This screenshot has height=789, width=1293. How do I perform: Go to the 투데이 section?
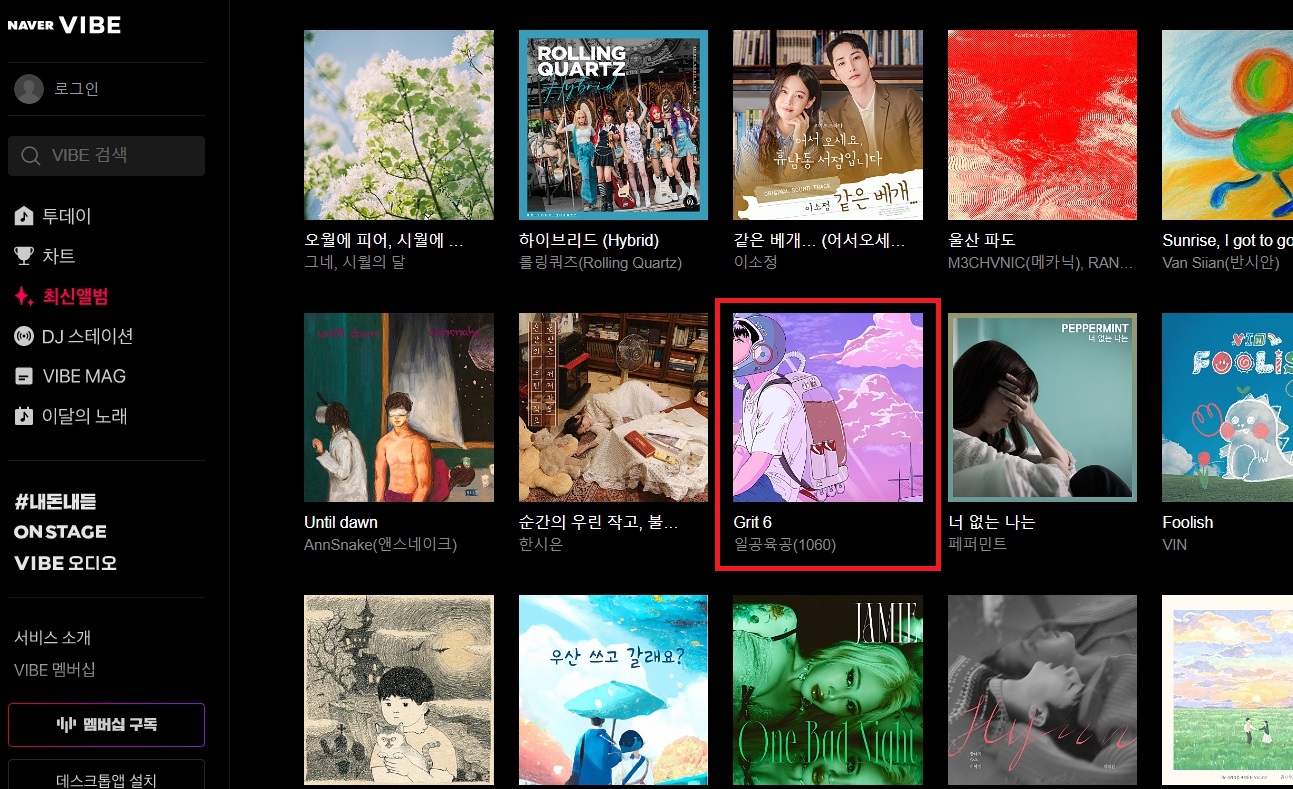[66, 216]
